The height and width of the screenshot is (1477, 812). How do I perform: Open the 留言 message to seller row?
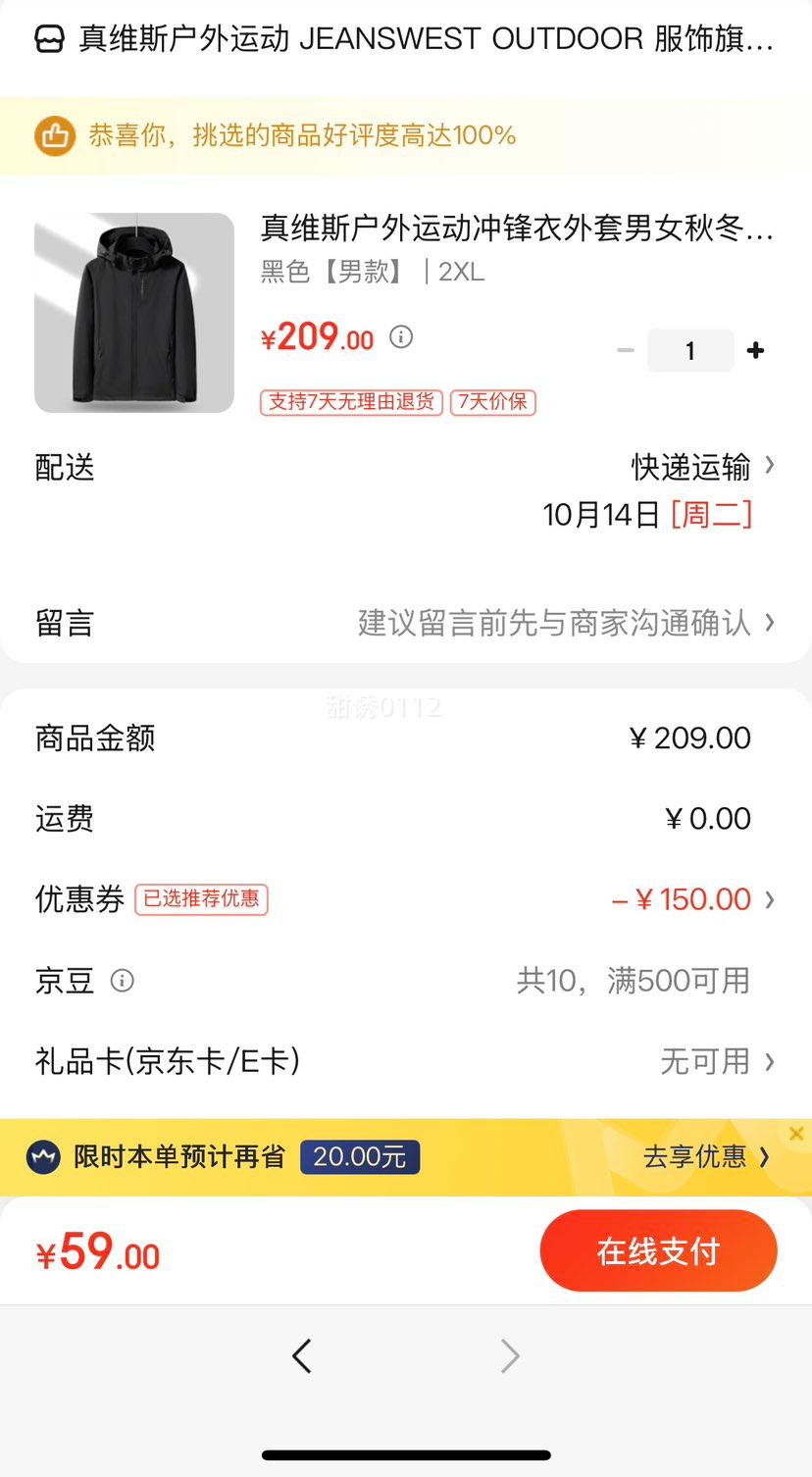[406, 623]
